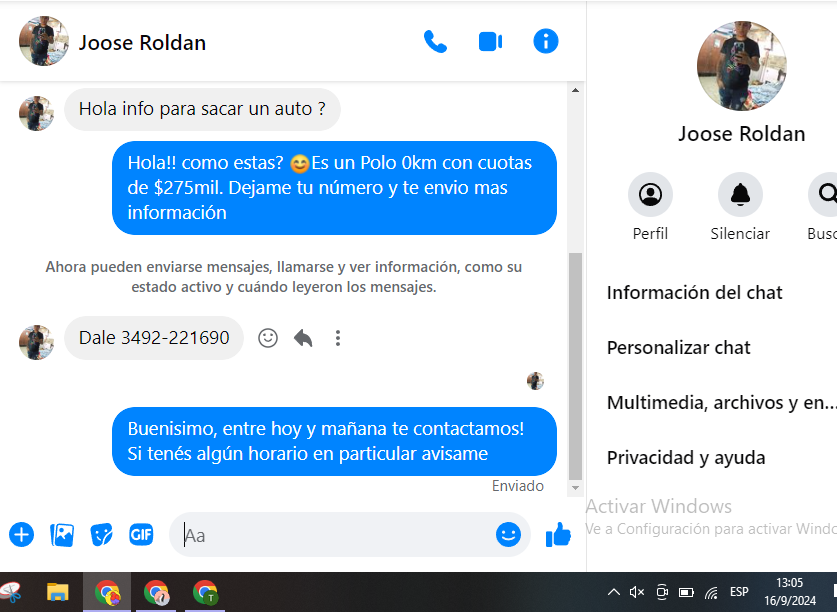Attach a photo from the gallery
This screenshot has height=612, width=837.
pyautogui.click(x=62, y=535)
